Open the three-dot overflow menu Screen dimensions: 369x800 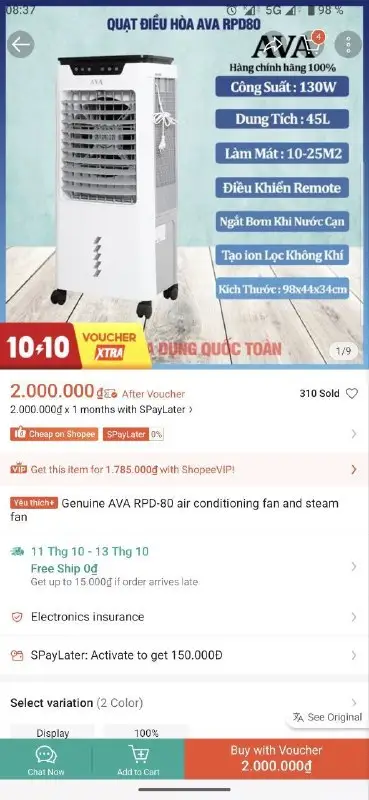coord(348,44)
